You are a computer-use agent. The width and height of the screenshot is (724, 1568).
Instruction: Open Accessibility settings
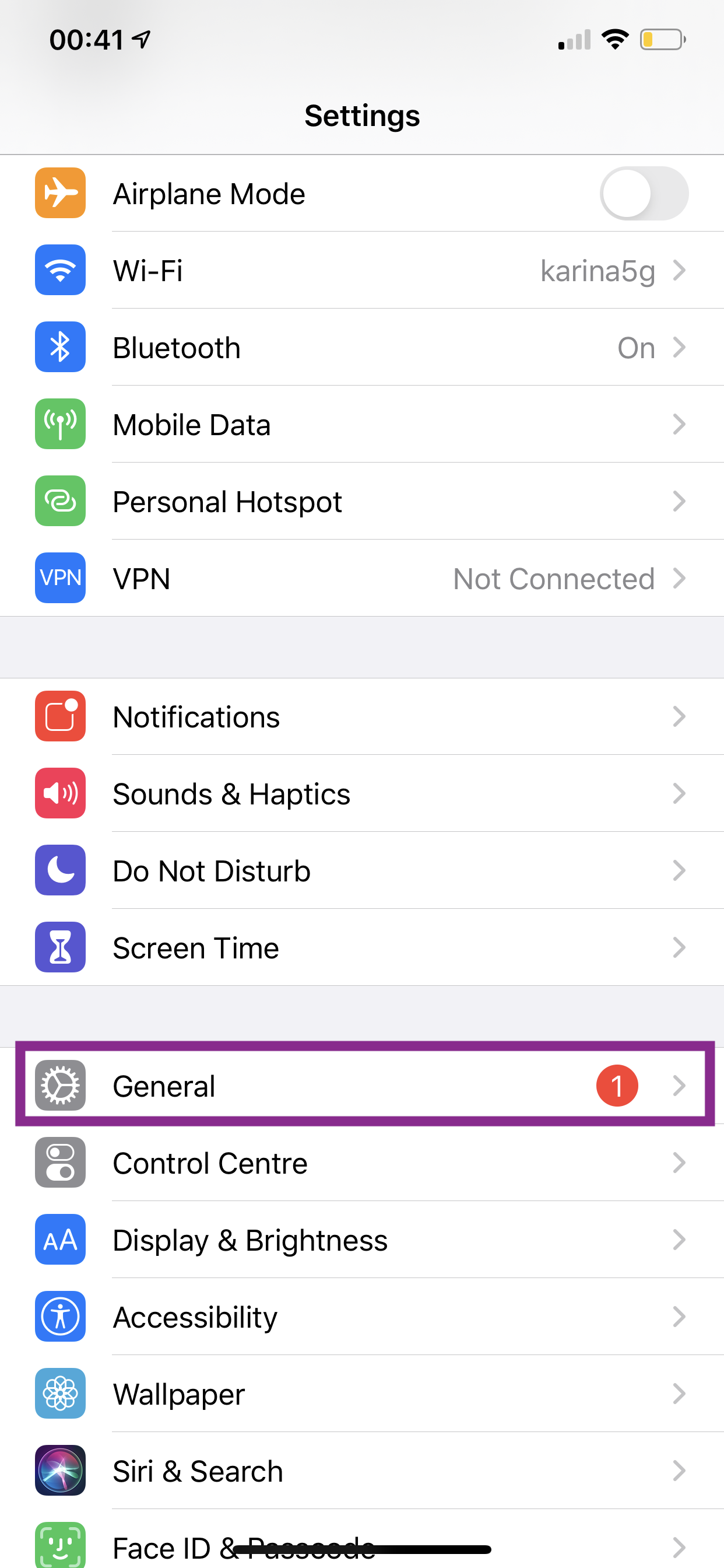362,1317
